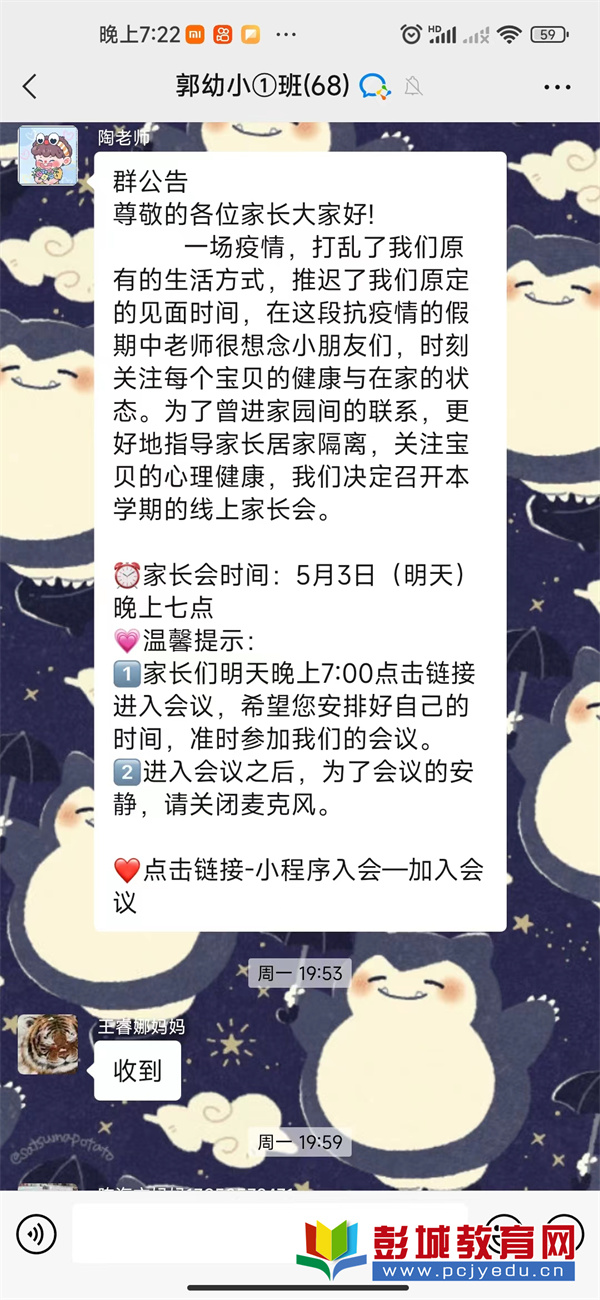The image size is (600, 1300).
Task: Tap the 收到 message bubble
Action: [x=138, y=1071]
